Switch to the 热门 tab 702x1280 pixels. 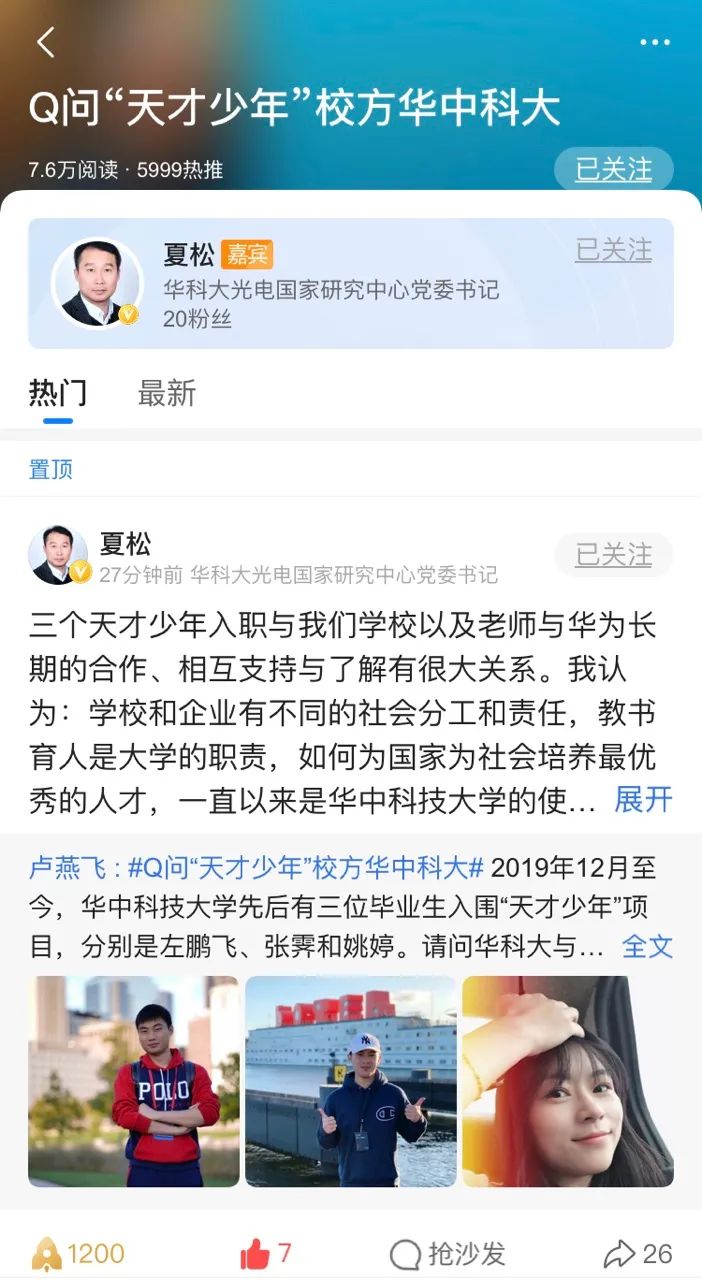click(58, 393)
